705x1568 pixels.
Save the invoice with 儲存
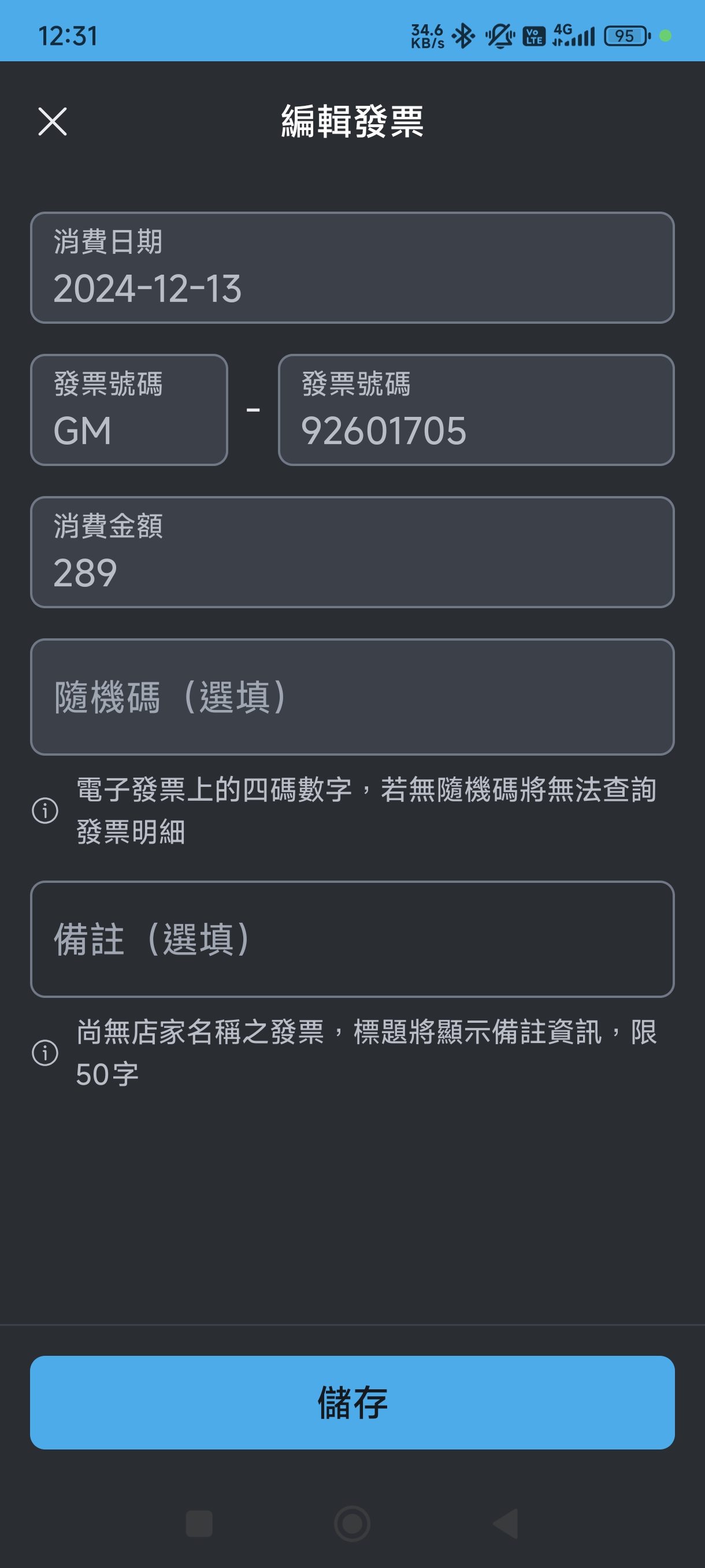pyautogui.click(x=352, y=1402)
